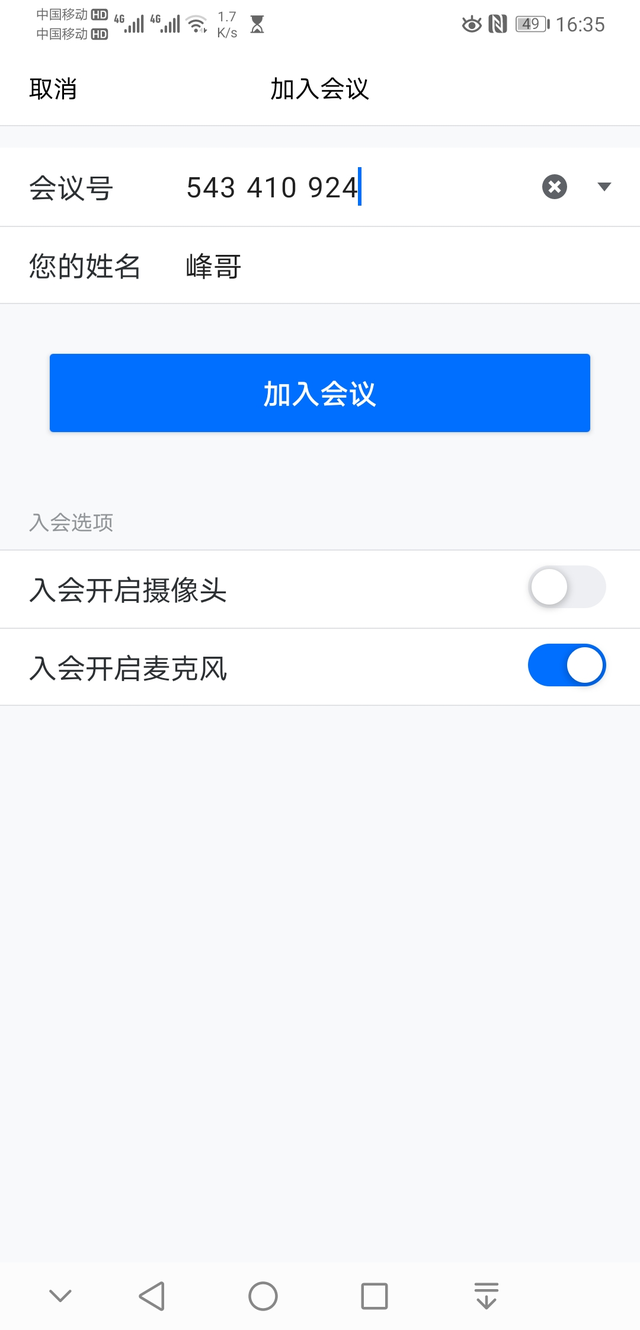Expand the meeting number history dropdown
The height and width of the screenshot is (1330, 640).
pyautogui.click(x=604, y=186)
